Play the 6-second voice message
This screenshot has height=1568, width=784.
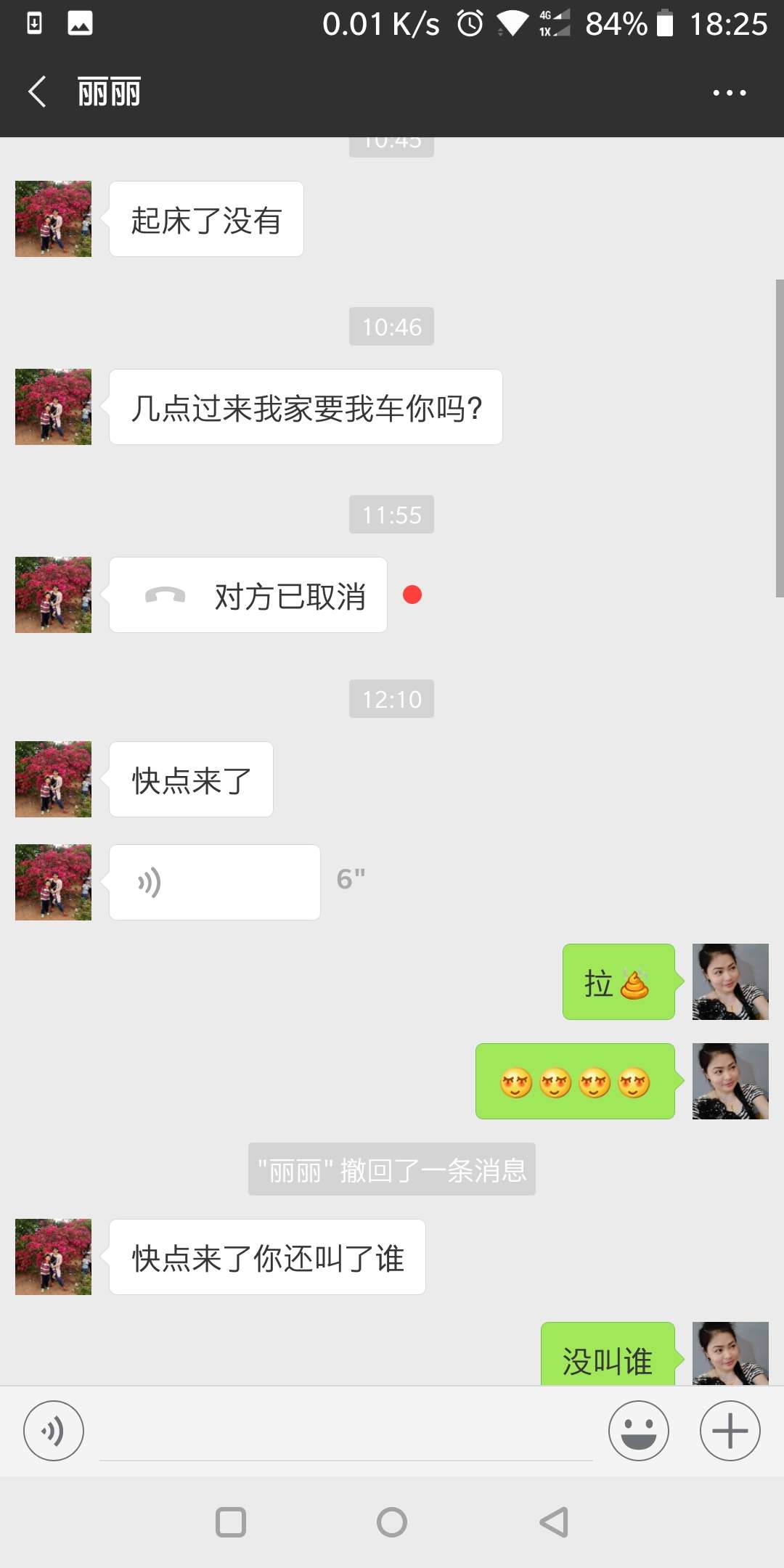(x=214, y=881)
